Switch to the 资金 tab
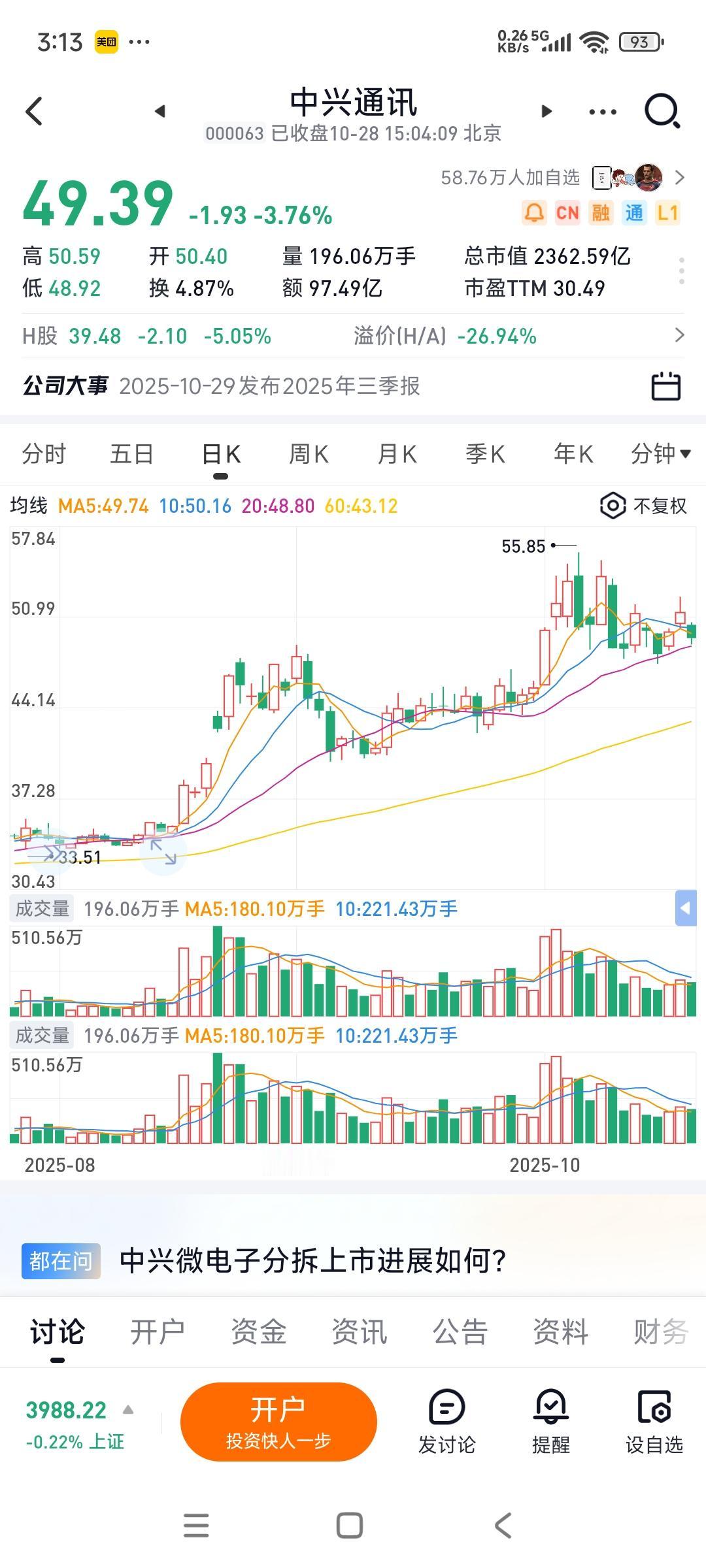The height and width of the screenshot is (1568, 706). click(258, 1331)
